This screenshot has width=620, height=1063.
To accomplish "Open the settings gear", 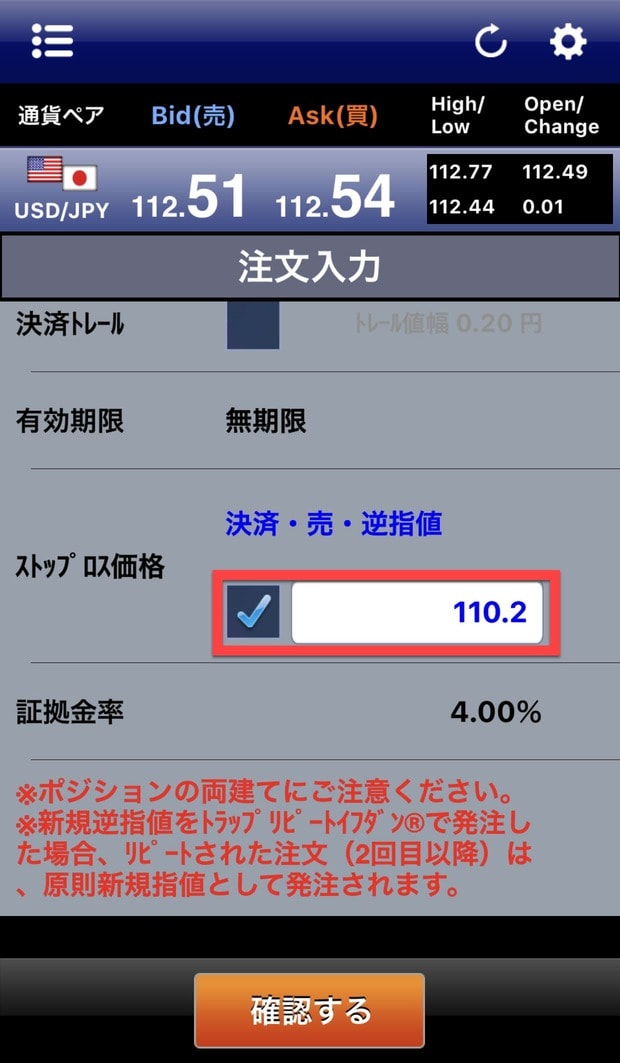I will coord(567,42).
